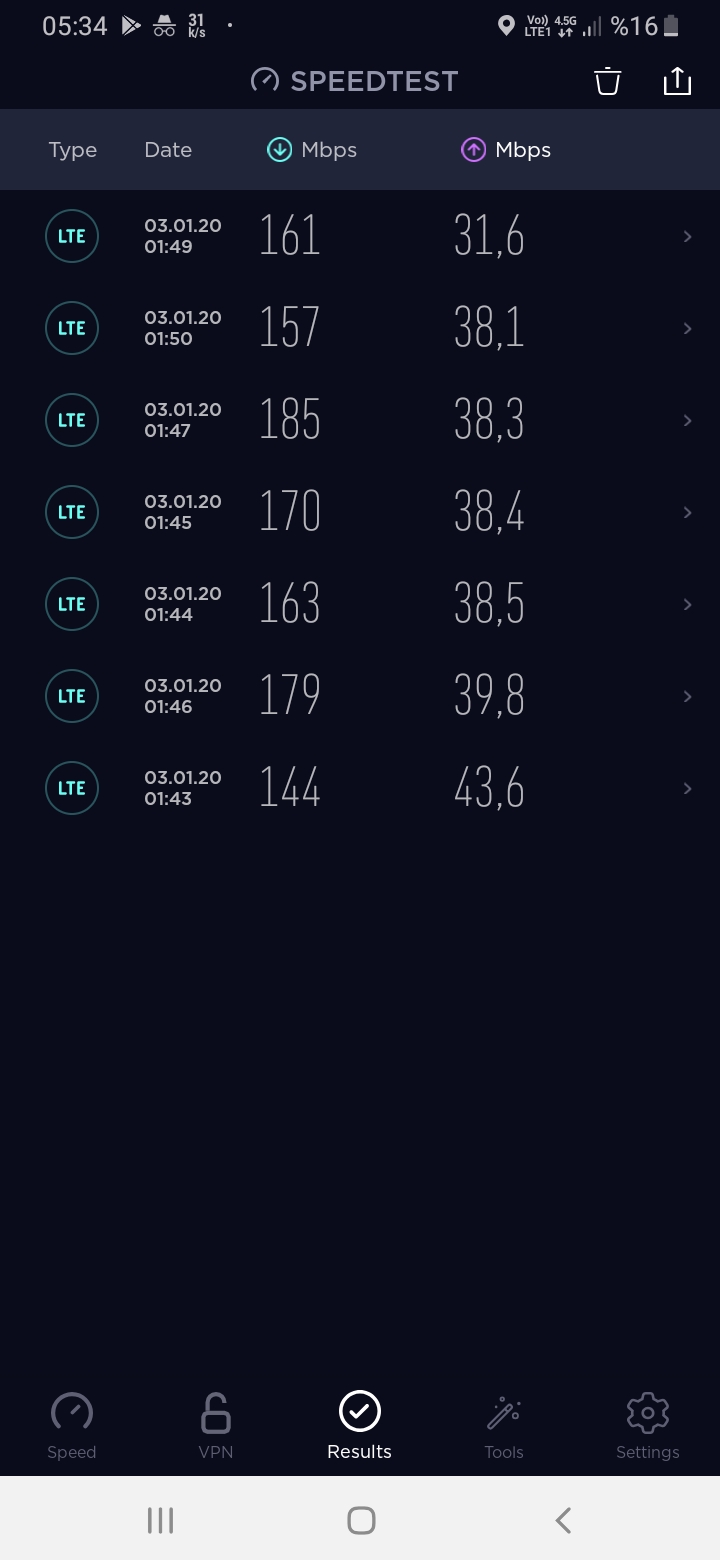View details of the 01:47 test
This screenshot has height=1560, width=720.
point(360,420)
